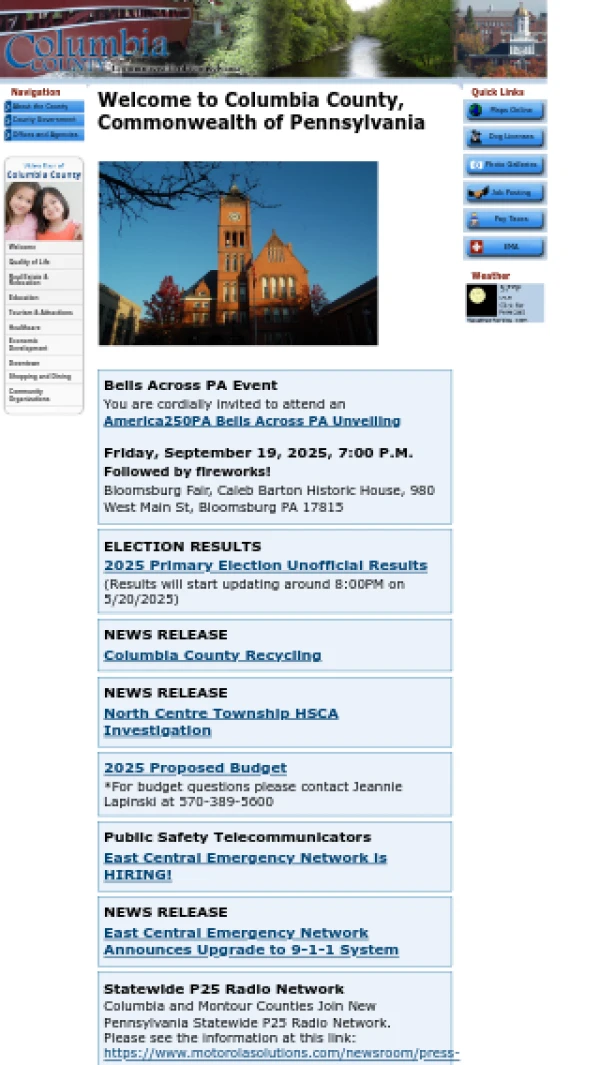The width and height of the screenshot is (600, 1065).
Task: Check the weather forecast widget
Action: coord(504,302)
